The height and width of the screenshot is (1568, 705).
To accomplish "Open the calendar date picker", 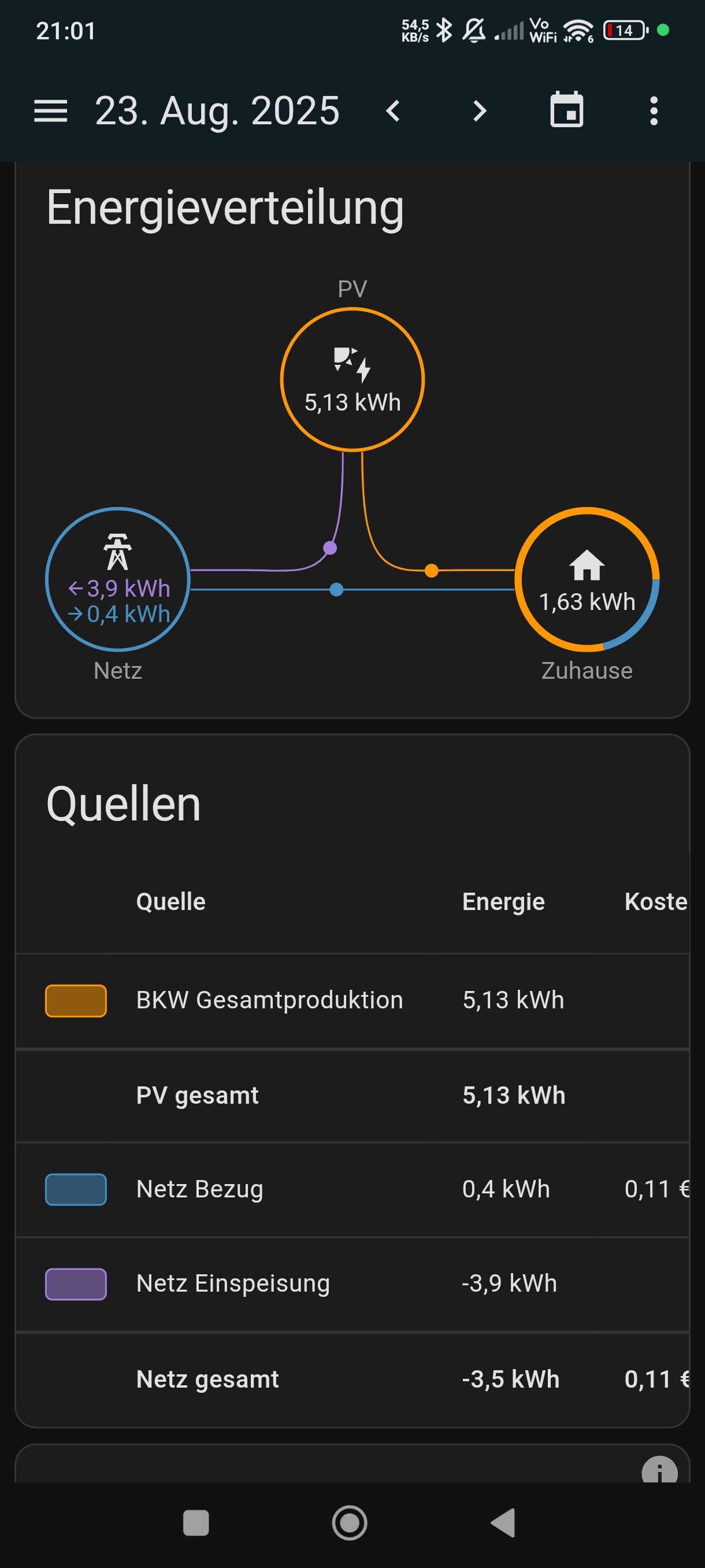I will pos(566,111).
